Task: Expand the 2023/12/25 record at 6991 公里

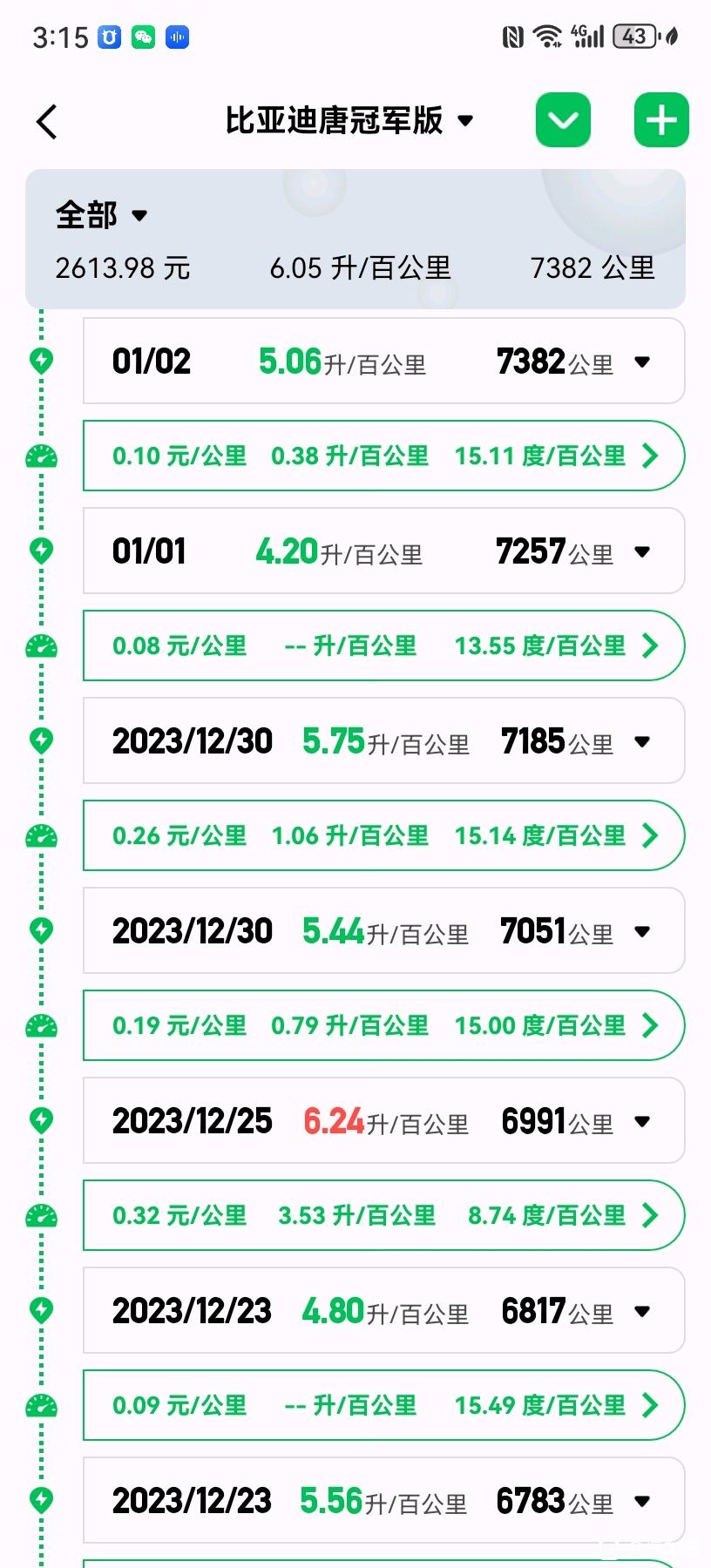Action: pyautogui.click(x=642, y=1121)
